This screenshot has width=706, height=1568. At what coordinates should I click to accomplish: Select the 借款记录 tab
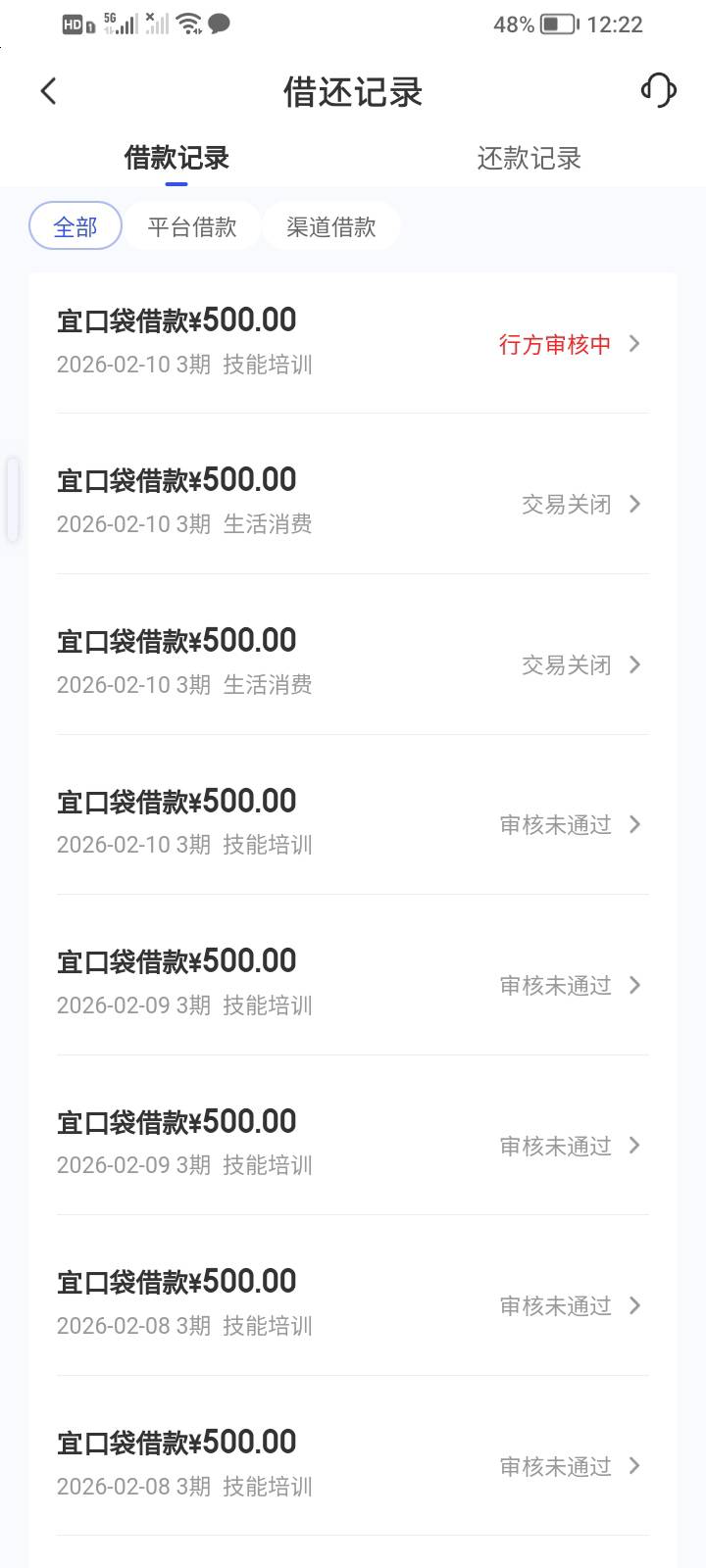coord(176,158)
